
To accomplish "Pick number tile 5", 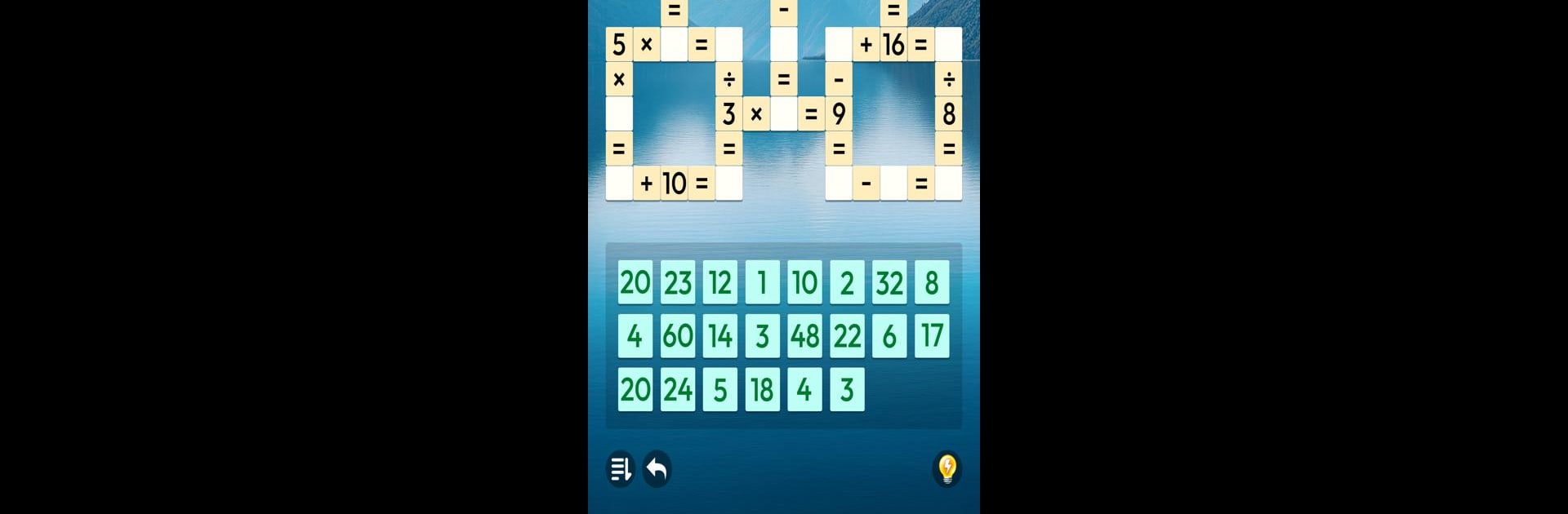I will point(720,390).
